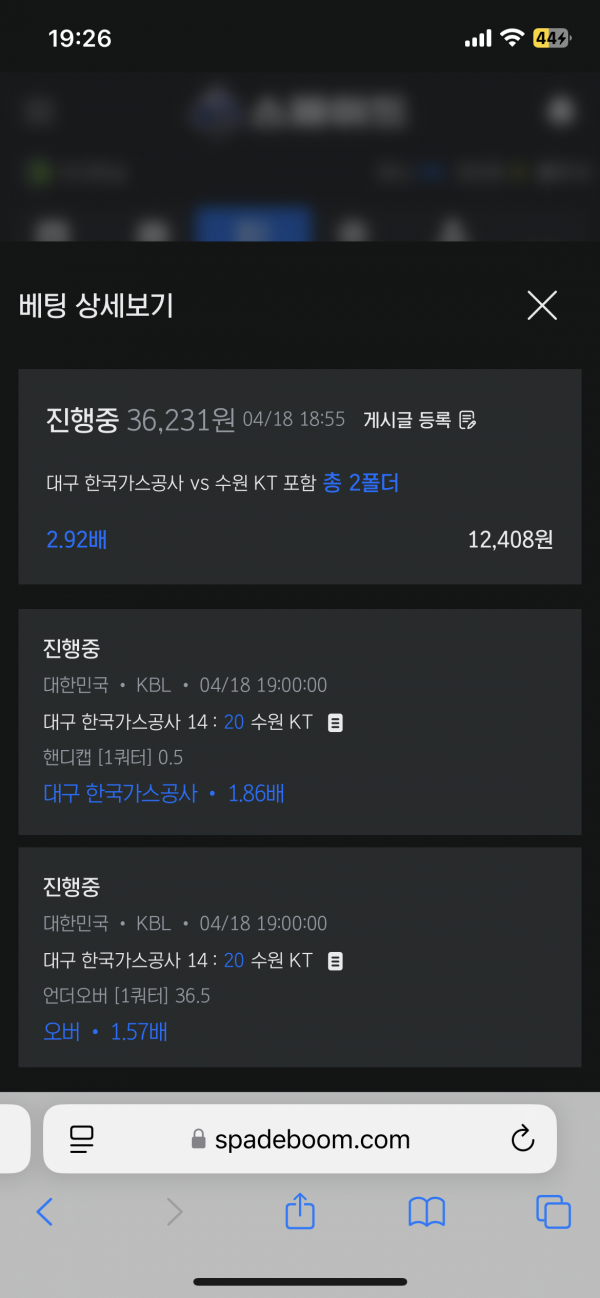Tap the spadeboom.com address bar
The height and width of the screenshot is (1298, 600).
click(x=300, y=1138)
